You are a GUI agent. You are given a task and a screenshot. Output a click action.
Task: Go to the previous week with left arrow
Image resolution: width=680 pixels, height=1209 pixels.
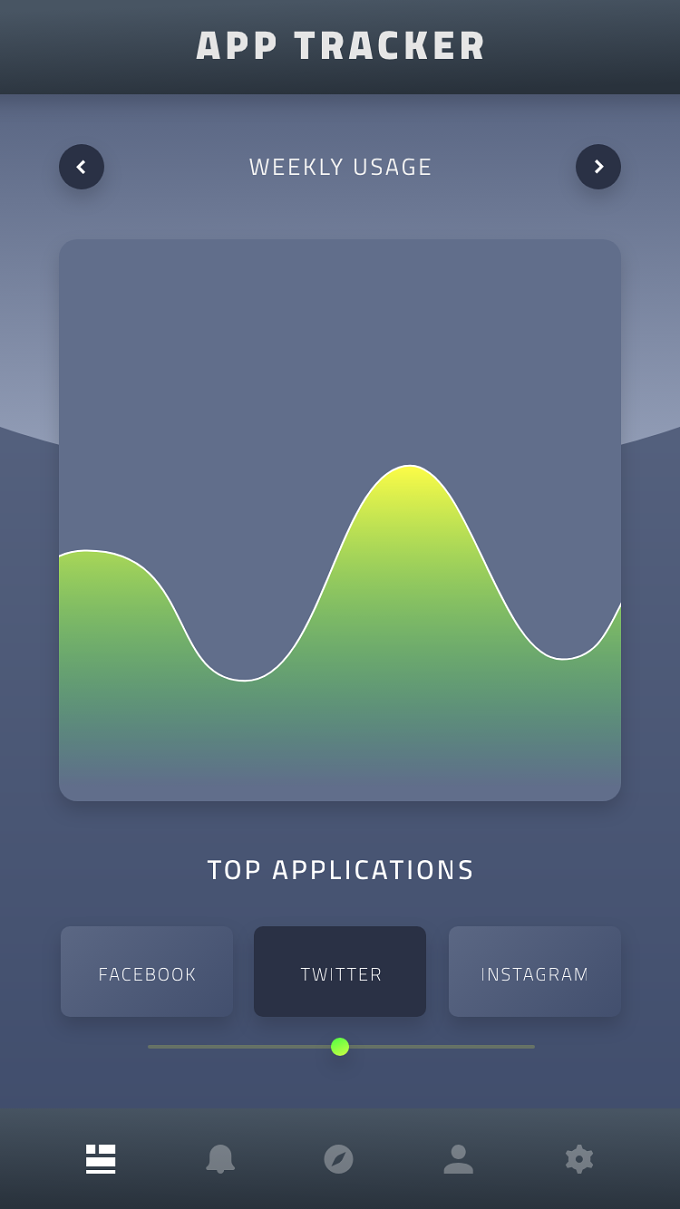click(x=81, y=167)
